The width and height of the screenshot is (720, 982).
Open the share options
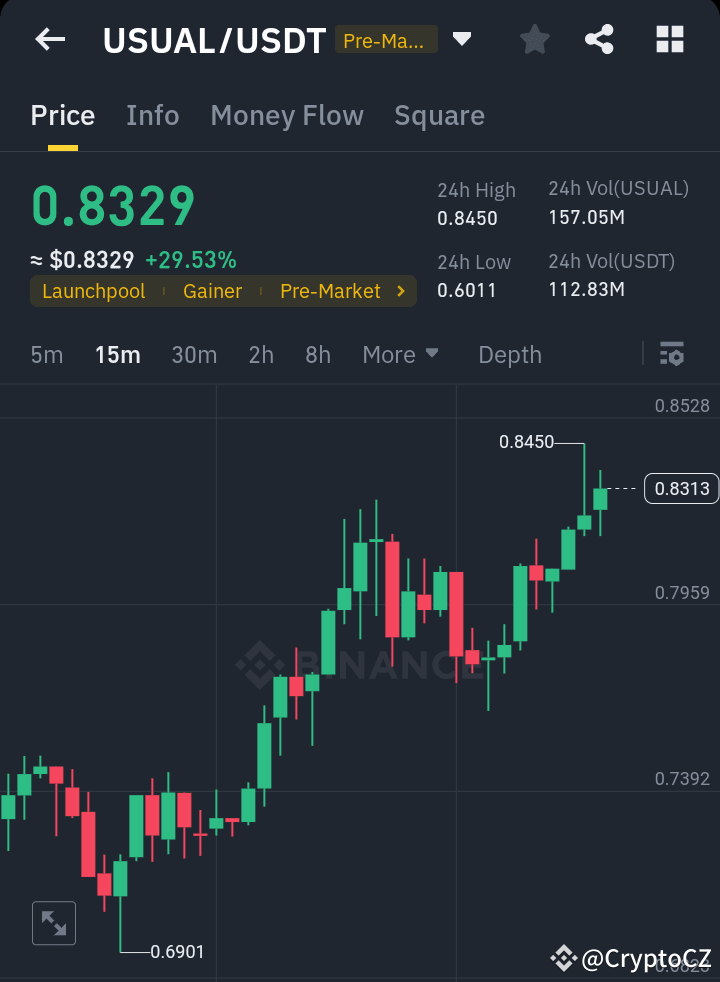[x=599, y=39]
